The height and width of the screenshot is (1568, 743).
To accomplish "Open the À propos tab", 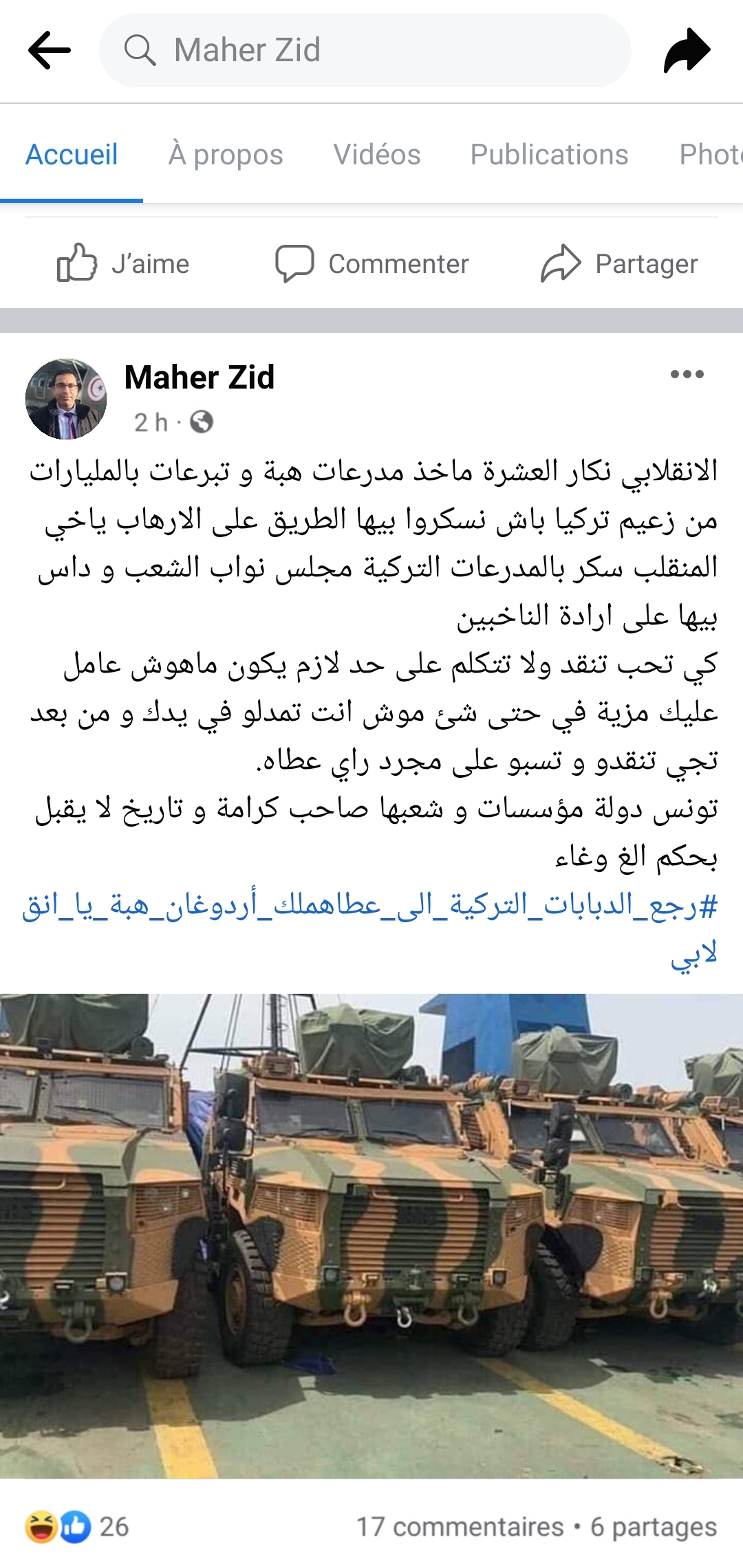I will pyautogui.click(x=226, y=155).
